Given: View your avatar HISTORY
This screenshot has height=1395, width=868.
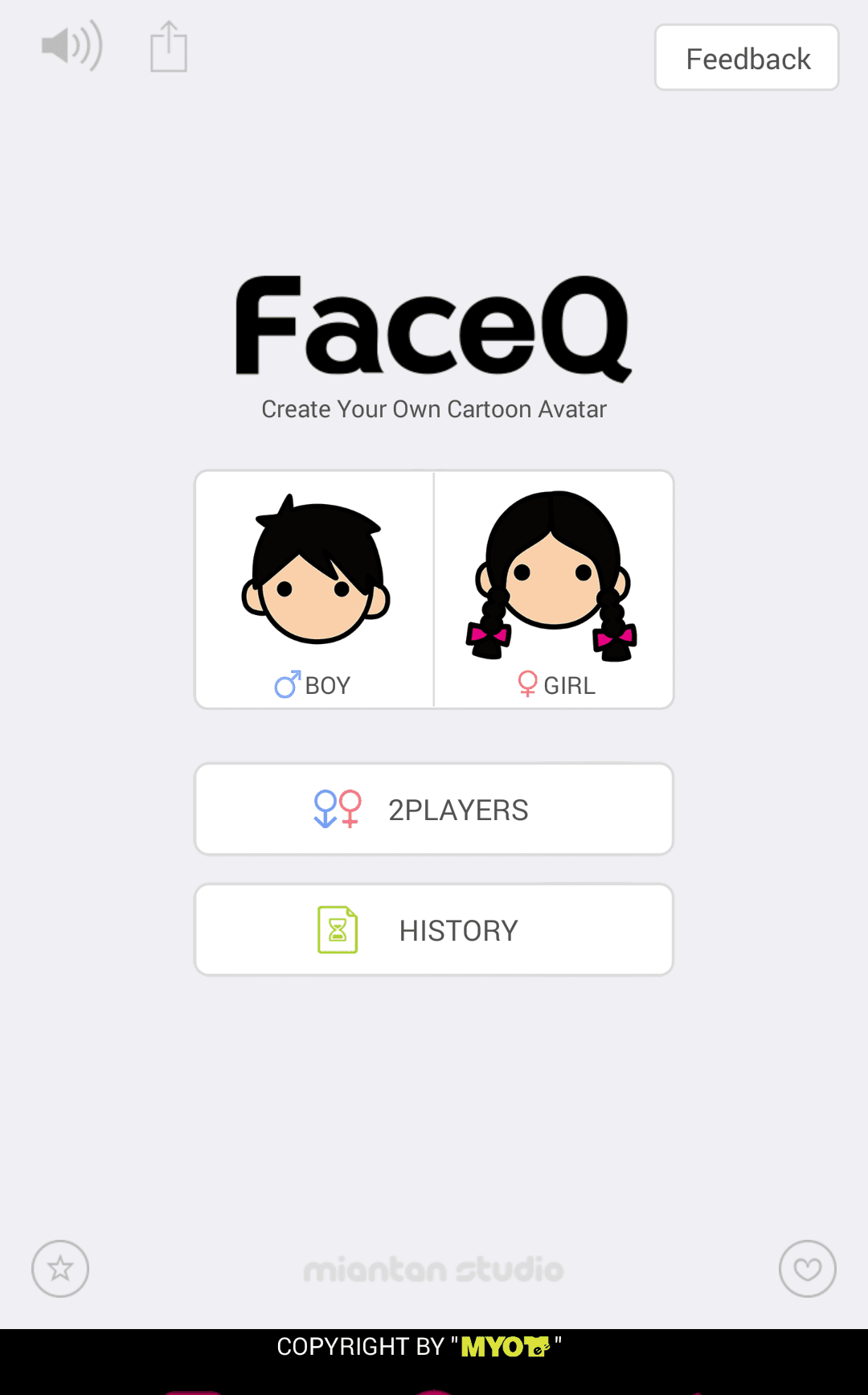Looking at the screenshot, I should pos(433,929).
